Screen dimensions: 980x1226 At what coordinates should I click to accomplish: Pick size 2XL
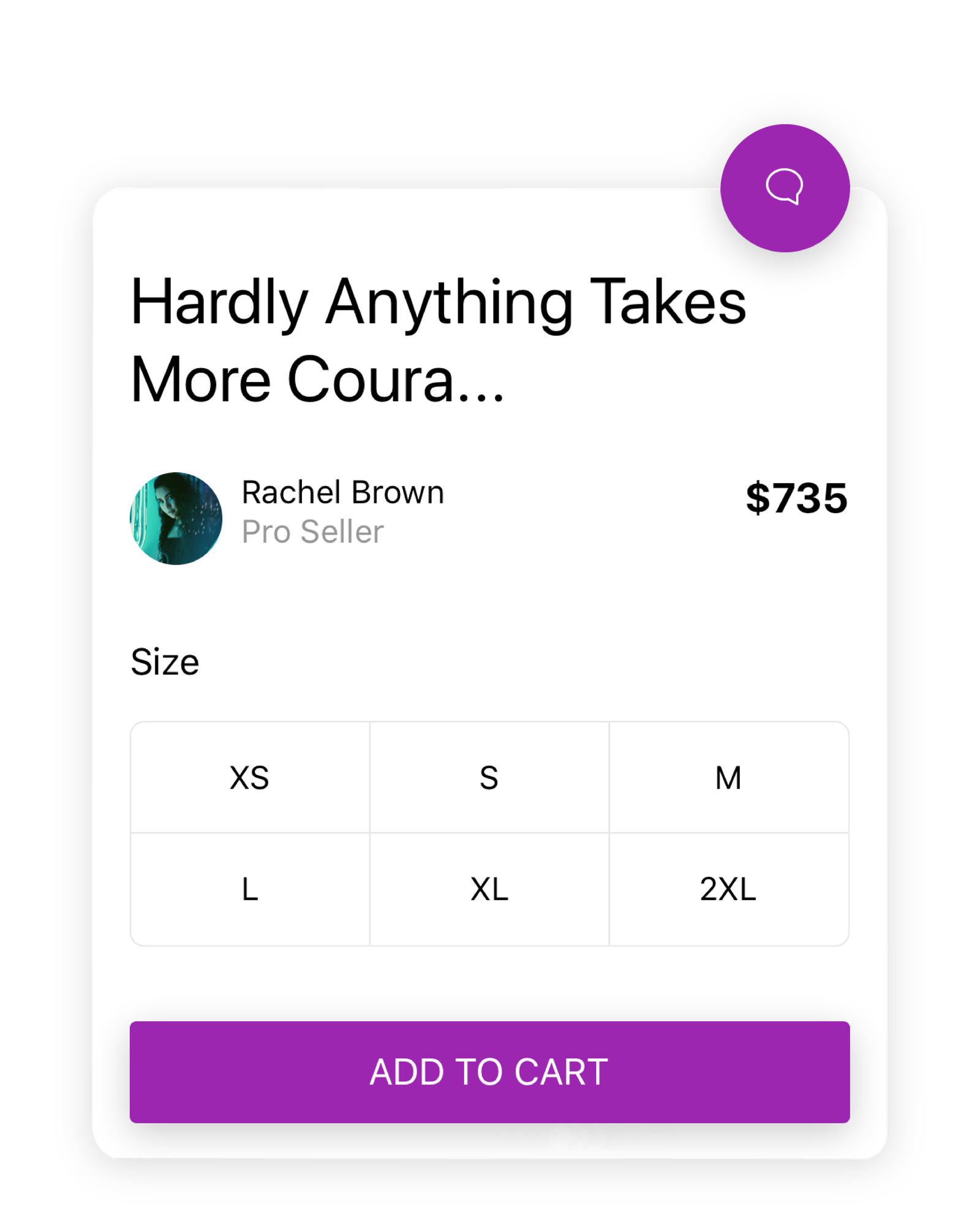728,889
